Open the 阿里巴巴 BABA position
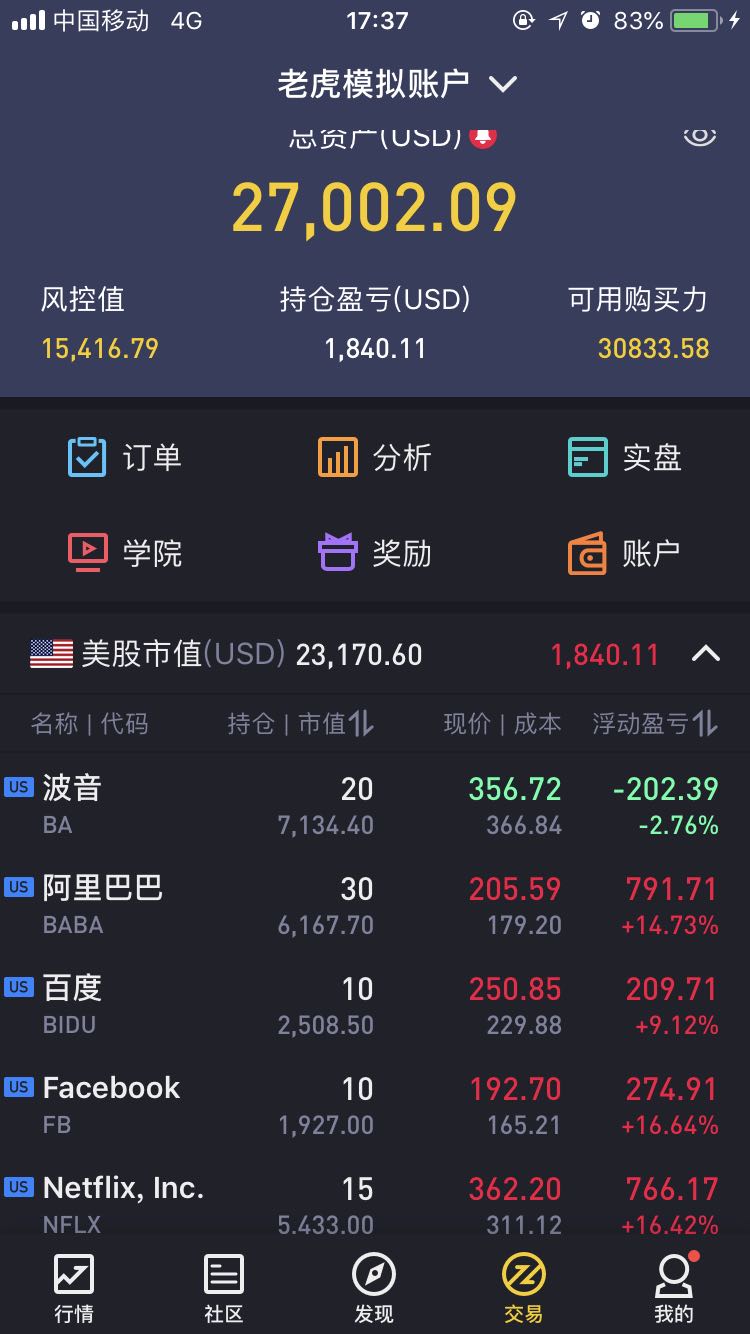The width and height of the screenshot is (750, 1334). (375, 905)
